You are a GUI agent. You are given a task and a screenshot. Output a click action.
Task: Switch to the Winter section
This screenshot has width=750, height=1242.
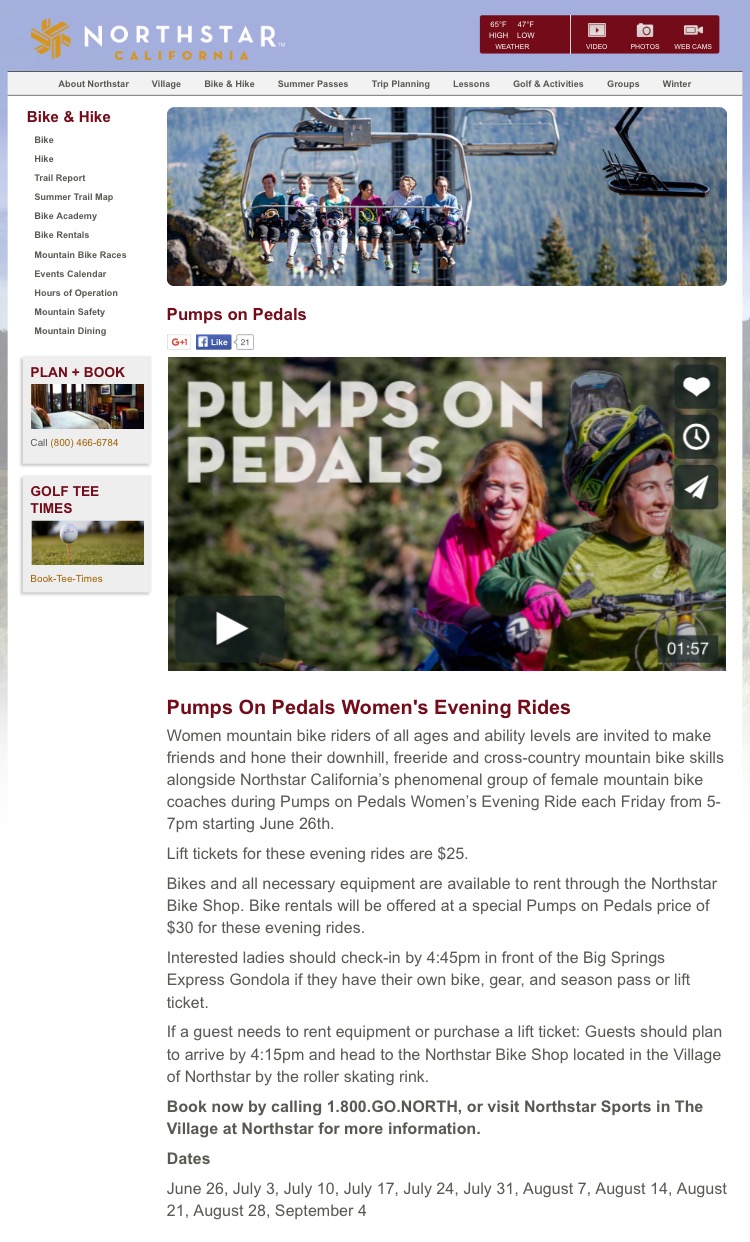point(676,84)
